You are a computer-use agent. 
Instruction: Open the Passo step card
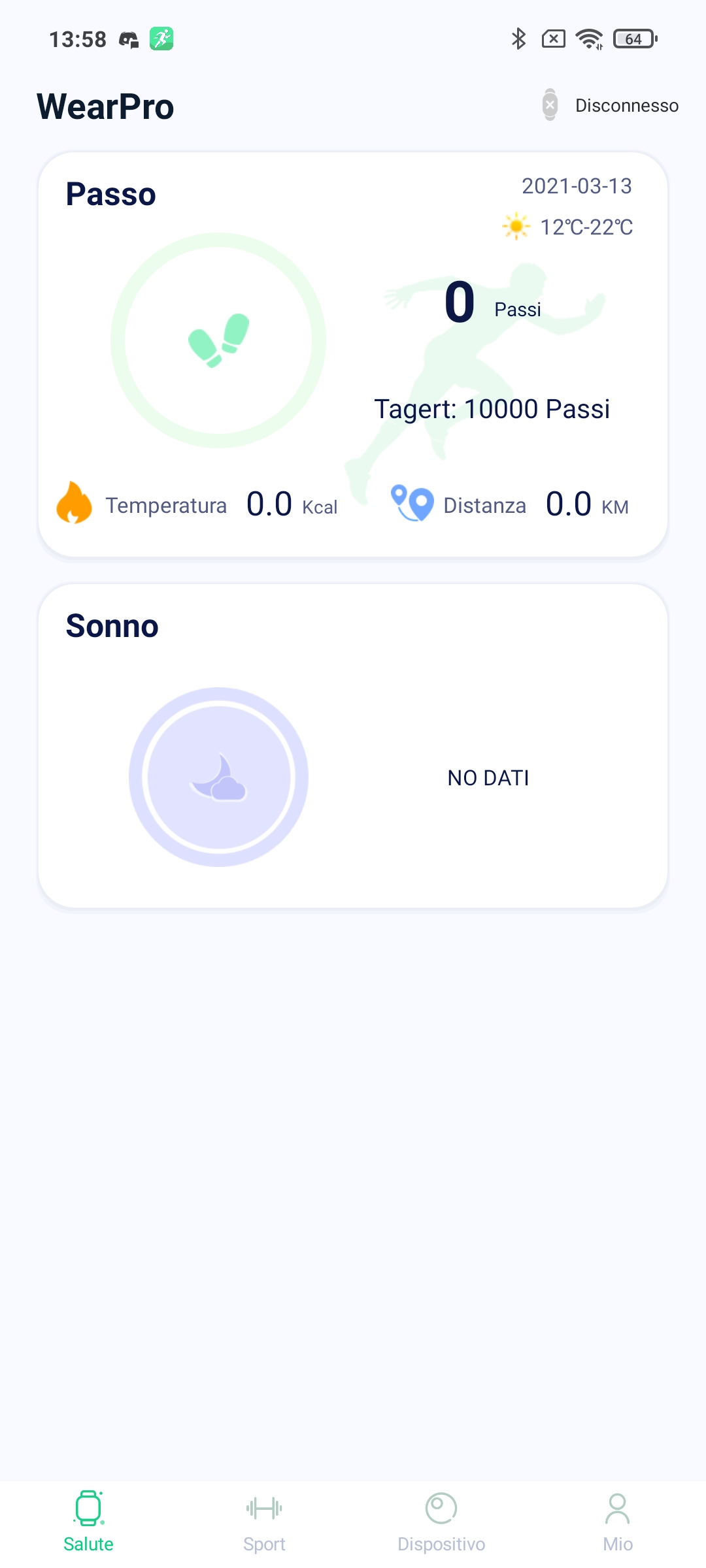click(353, 355)
